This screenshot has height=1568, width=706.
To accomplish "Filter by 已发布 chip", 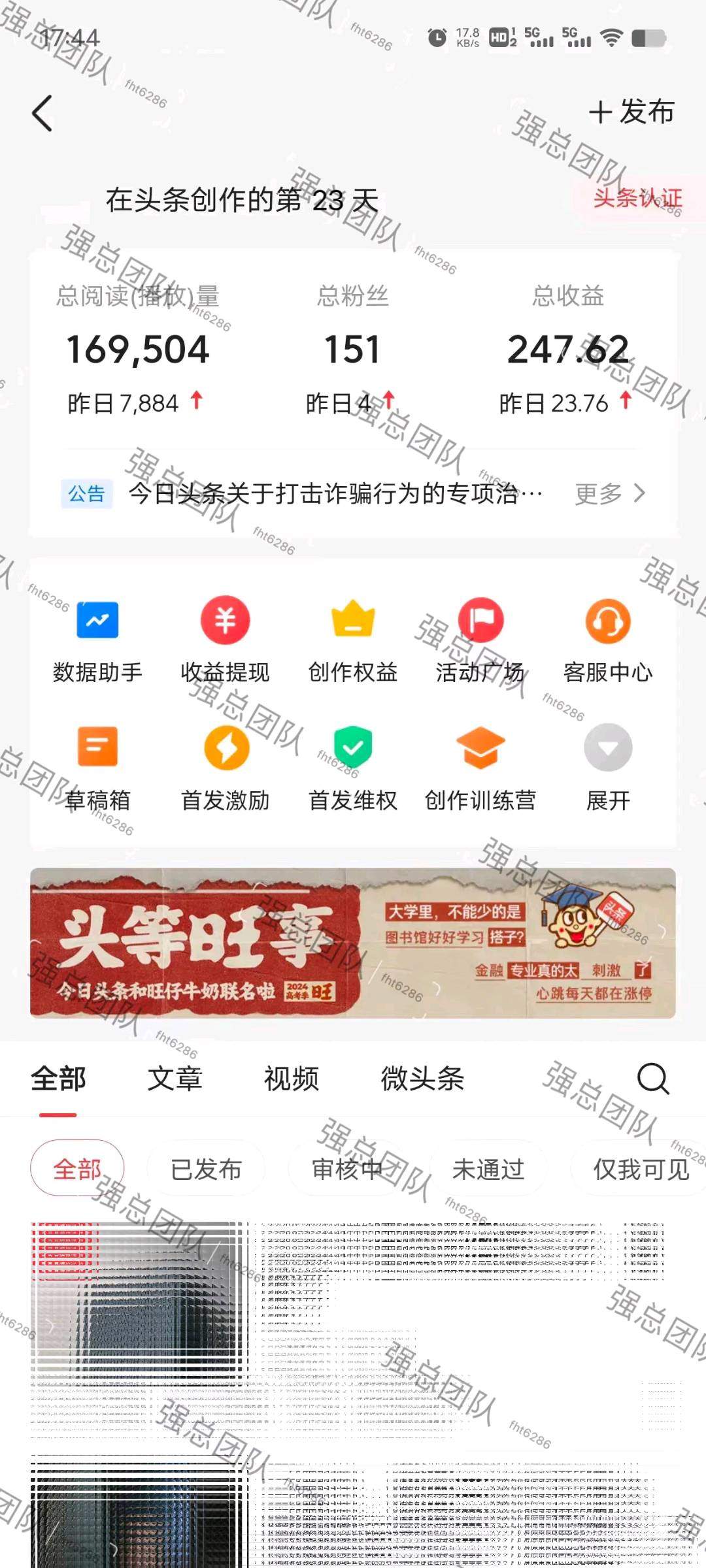I will 206,1169.
